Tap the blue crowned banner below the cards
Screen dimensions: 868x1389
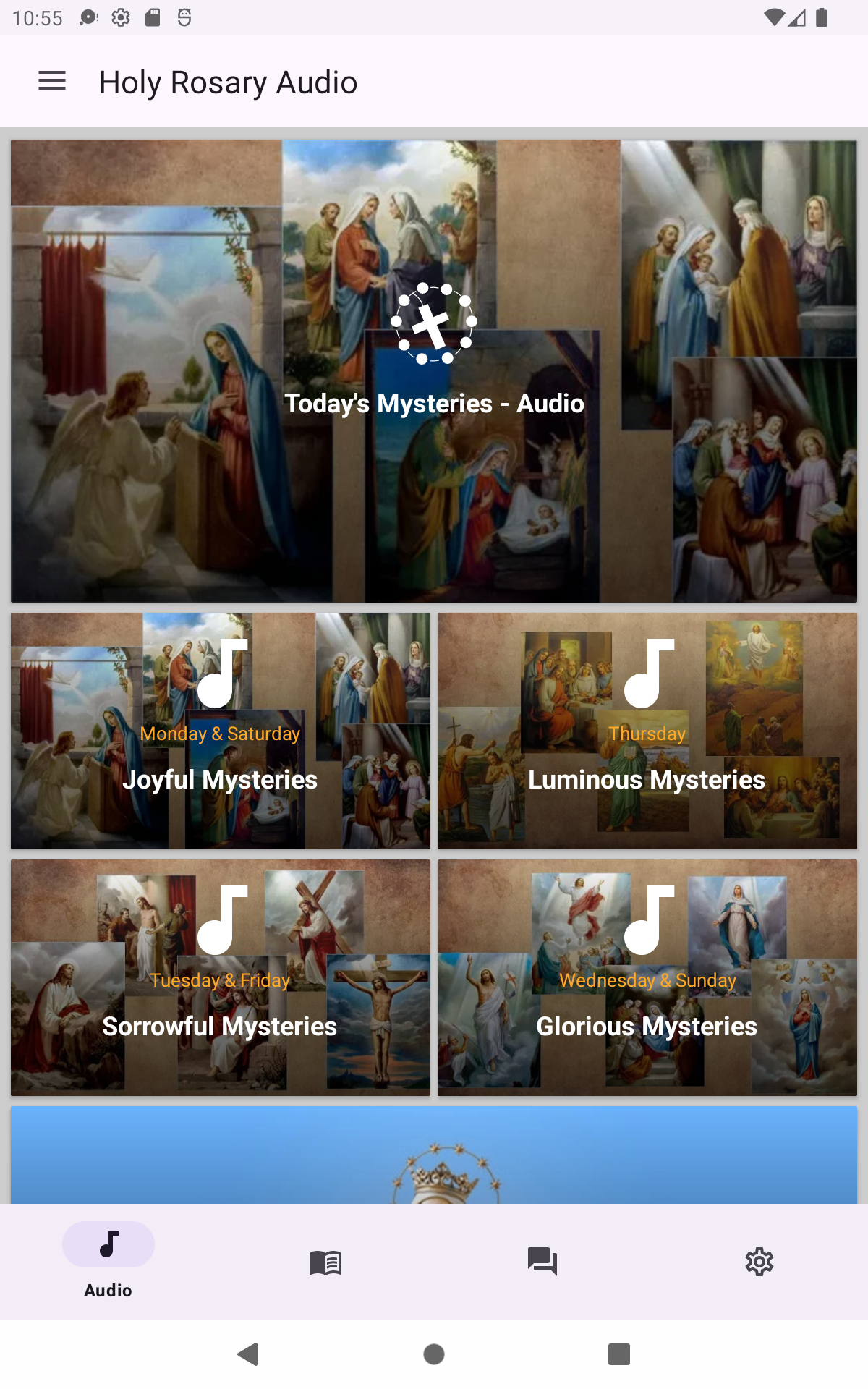click(x=433, y=1157)
